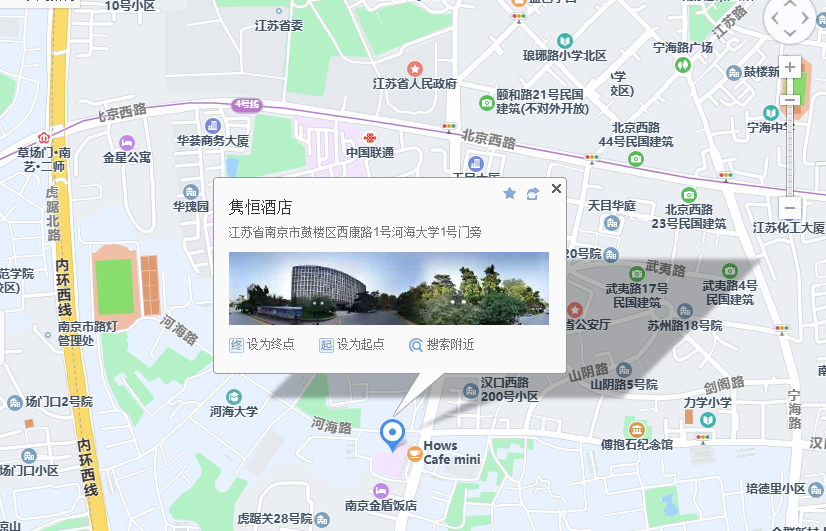826x531 pixels.
Task: Favorite 隽恒酒店 with the star icon
Action: tap(510, 193)
